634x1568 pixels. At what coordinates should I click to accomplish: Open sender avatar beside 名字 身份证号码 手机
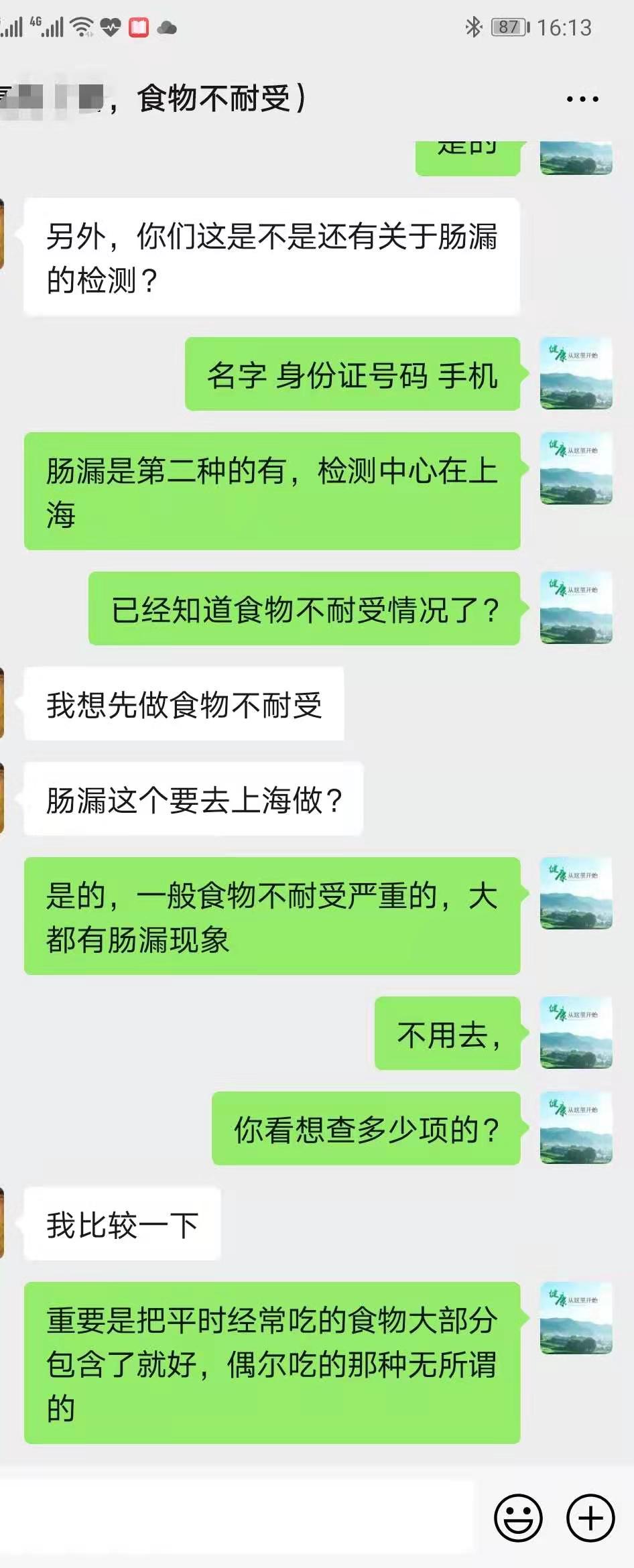click(x=576, y=373)
